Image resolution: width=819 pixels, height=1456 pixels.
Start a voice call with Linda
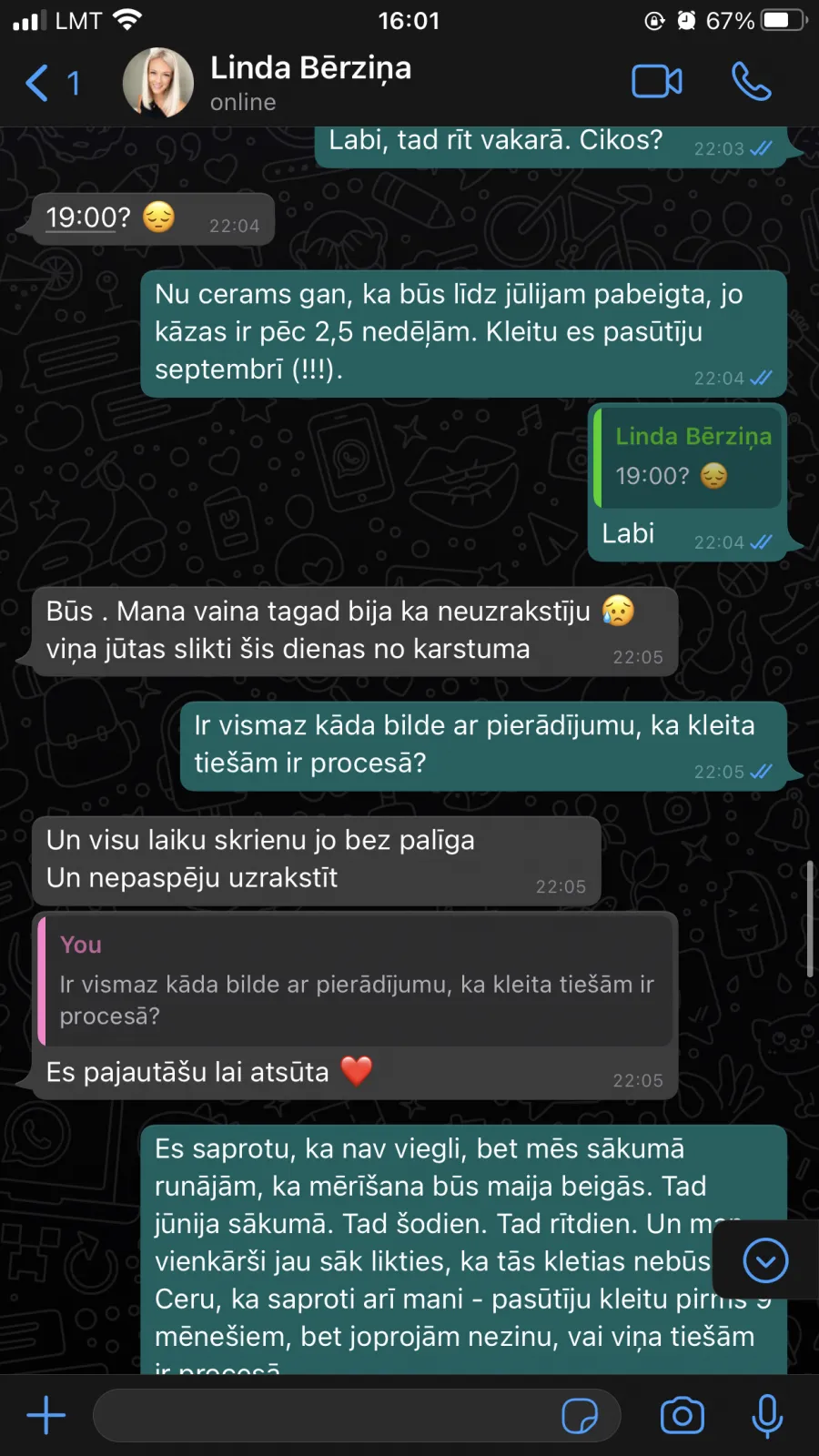(751, 82)
